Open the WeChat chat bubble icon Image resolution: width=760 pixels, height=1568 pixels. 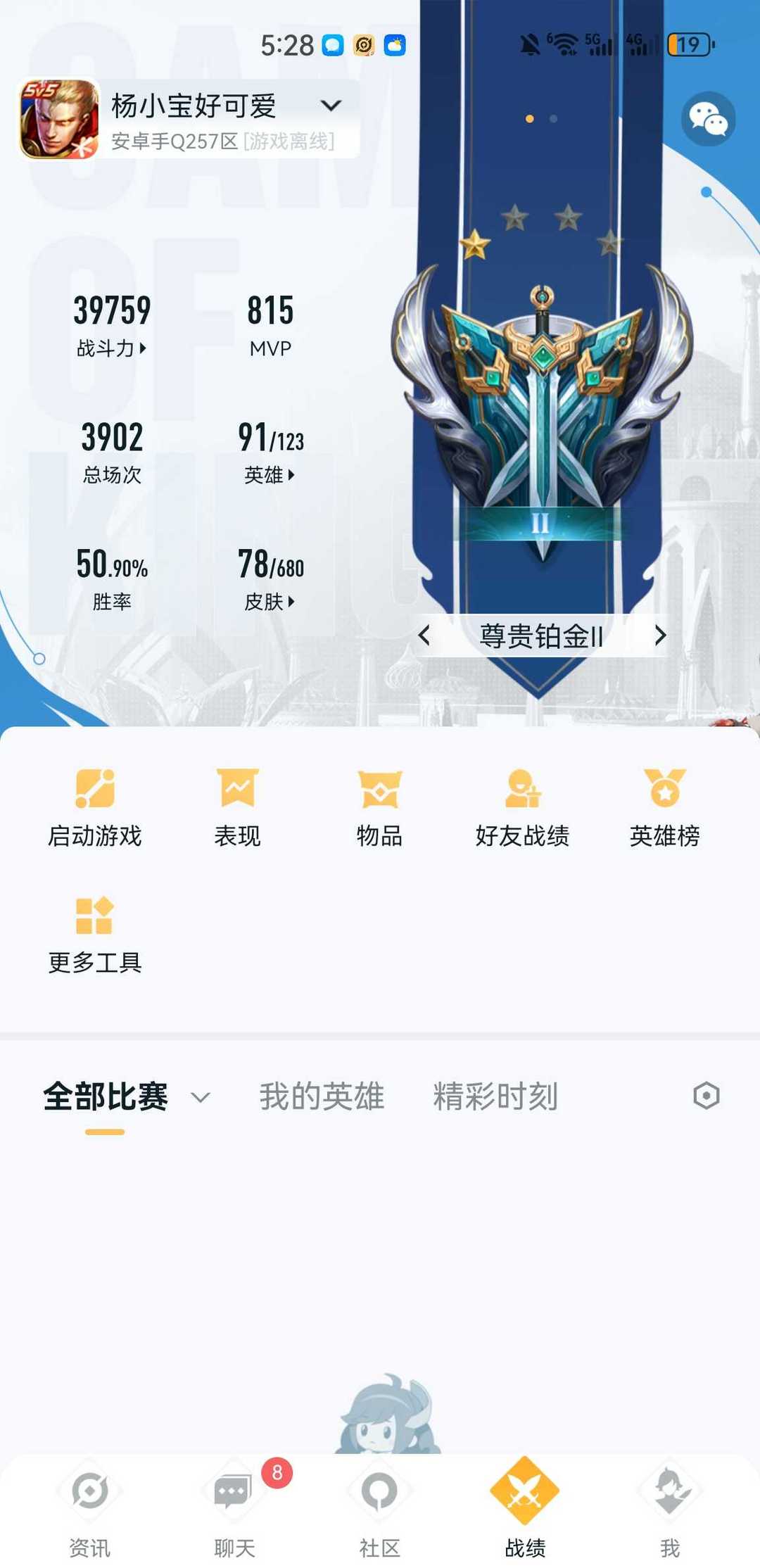(708, 118)
